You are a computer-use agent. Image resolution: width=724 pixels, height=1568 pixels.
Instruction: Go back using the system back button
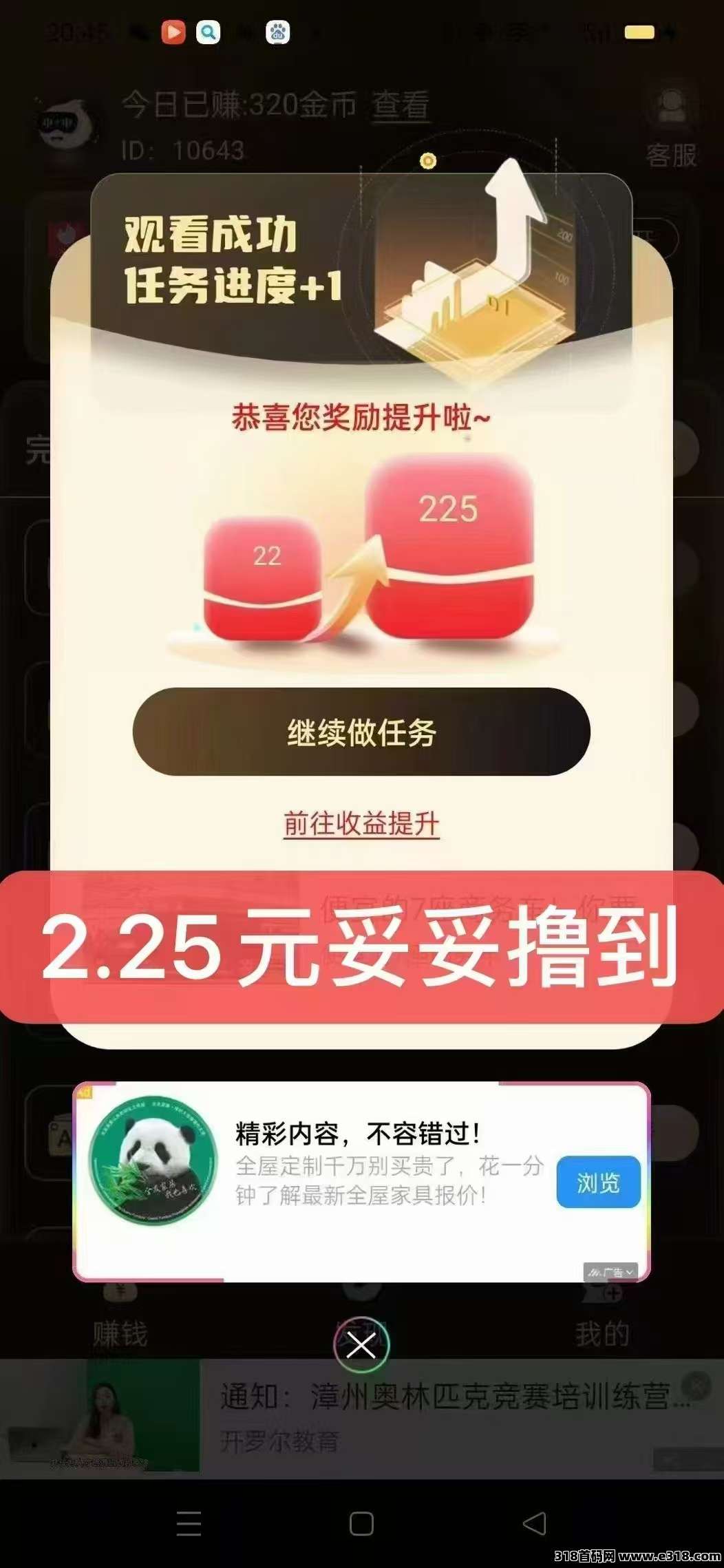pos(535,1524)
